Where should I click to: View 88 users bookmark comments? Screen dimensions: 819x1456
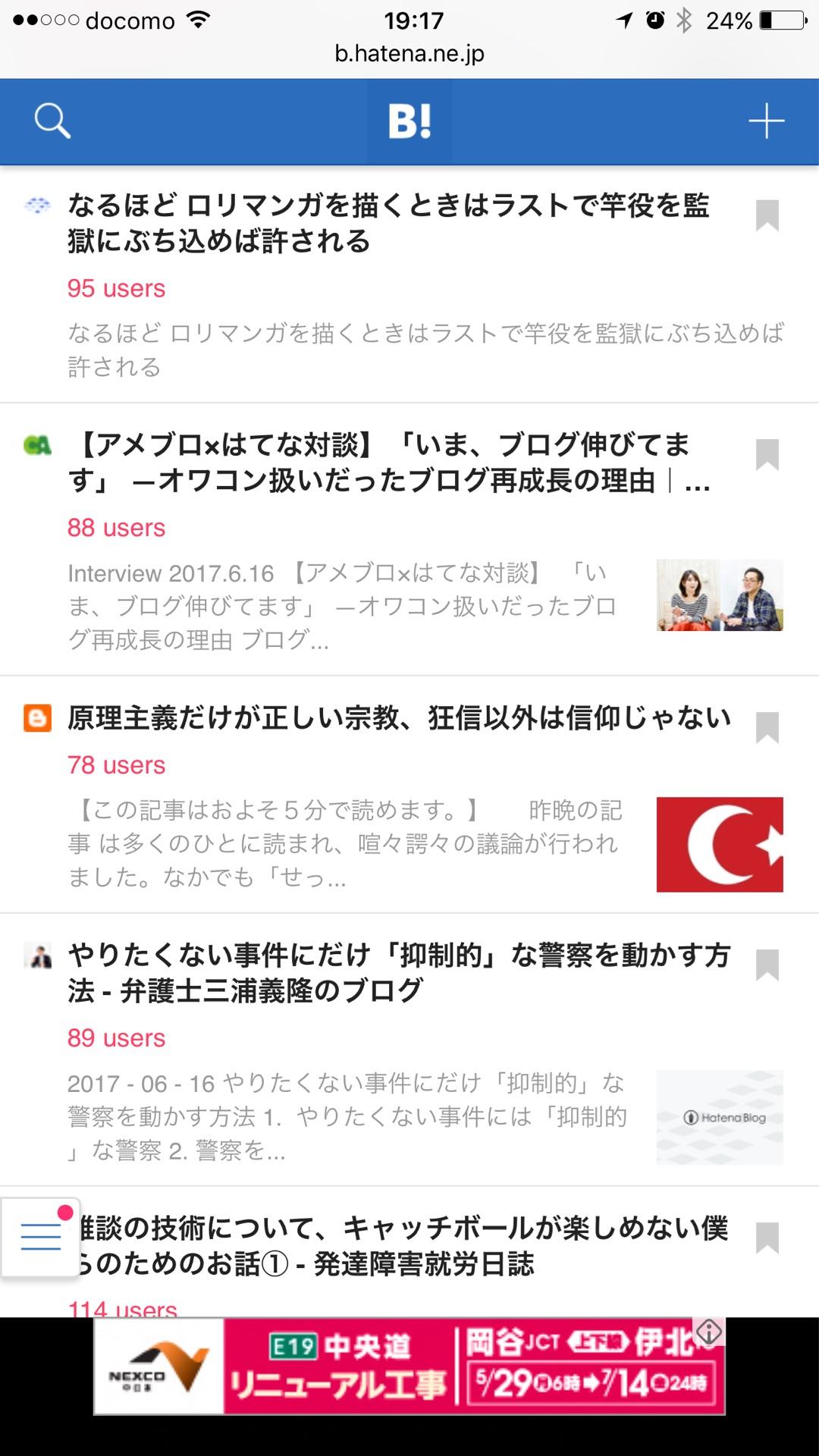tap(116, 528)
